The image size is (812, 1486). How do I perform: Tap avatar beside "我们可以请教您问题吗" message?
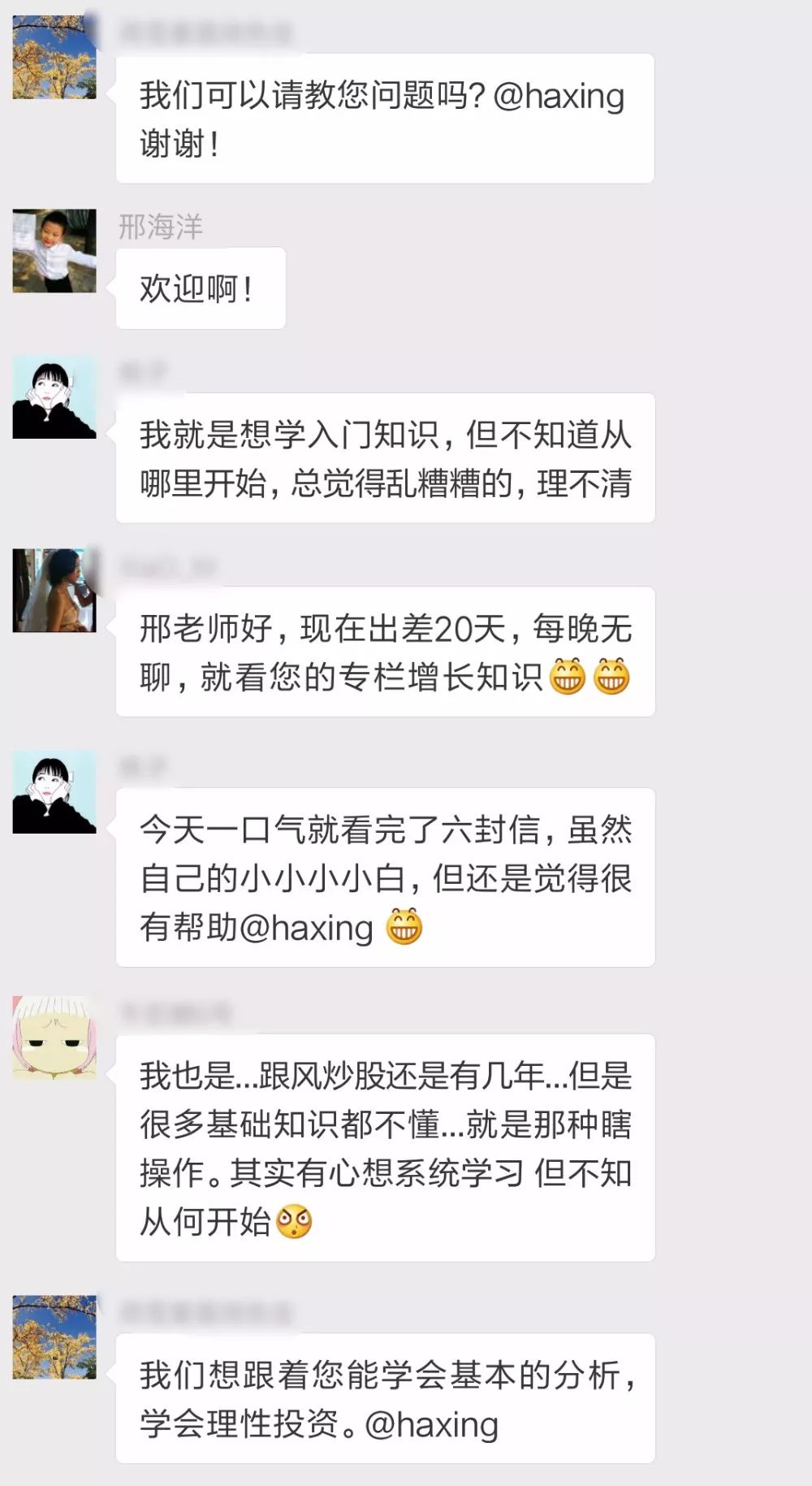pos(54,57)
